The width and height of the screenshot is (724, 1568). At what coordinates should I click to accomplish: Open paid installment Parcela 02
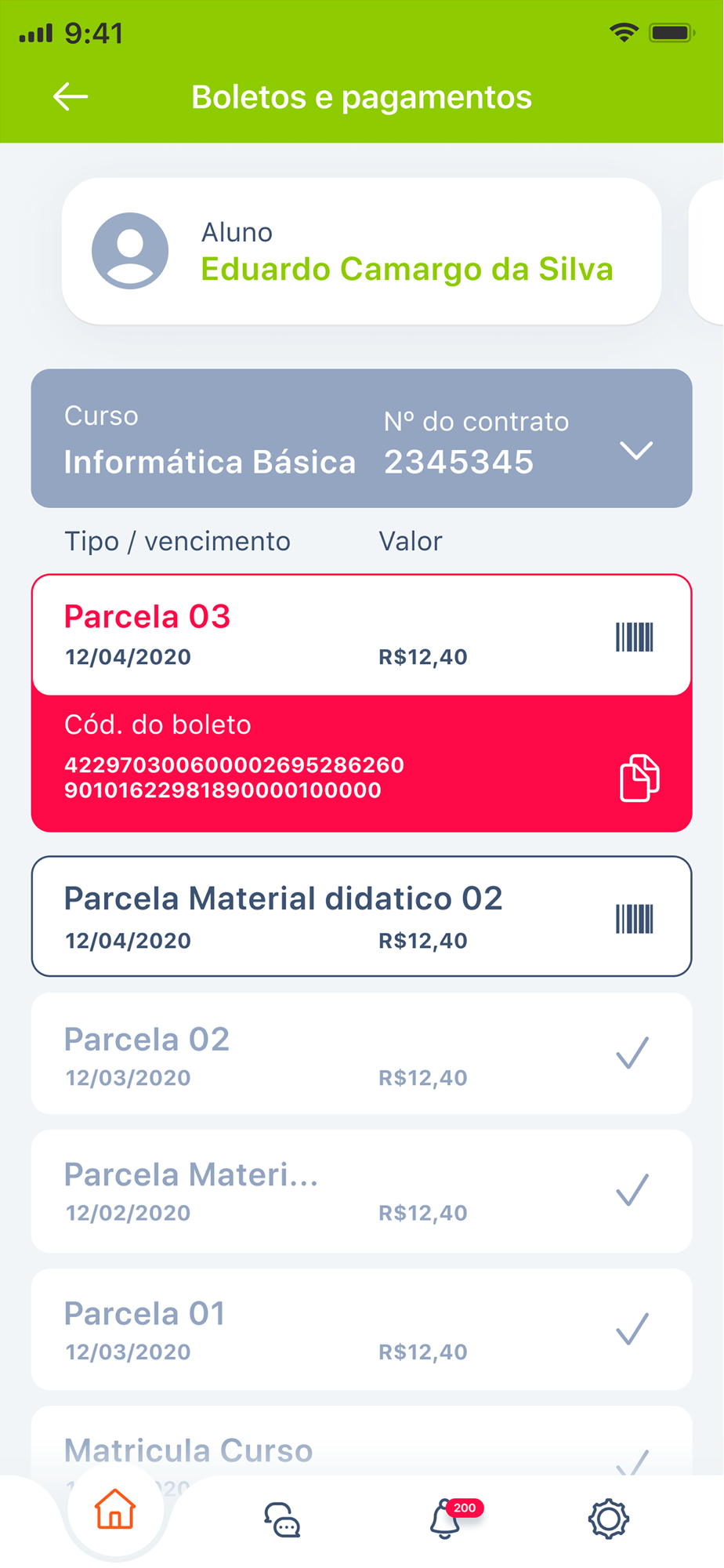361,1054
